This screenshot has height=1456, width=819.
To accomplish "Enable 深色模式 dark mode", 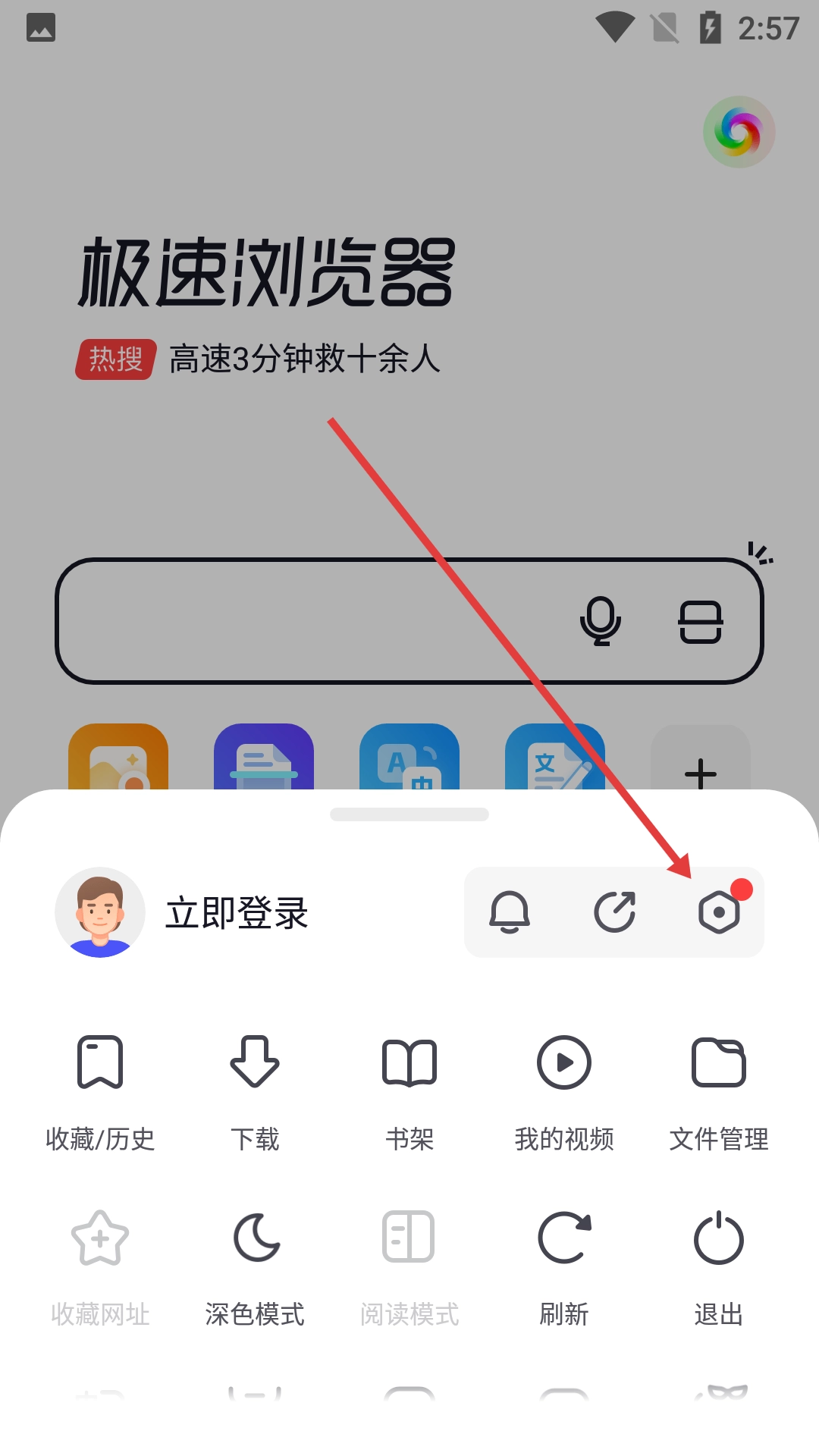I will tap(255, 1268).
